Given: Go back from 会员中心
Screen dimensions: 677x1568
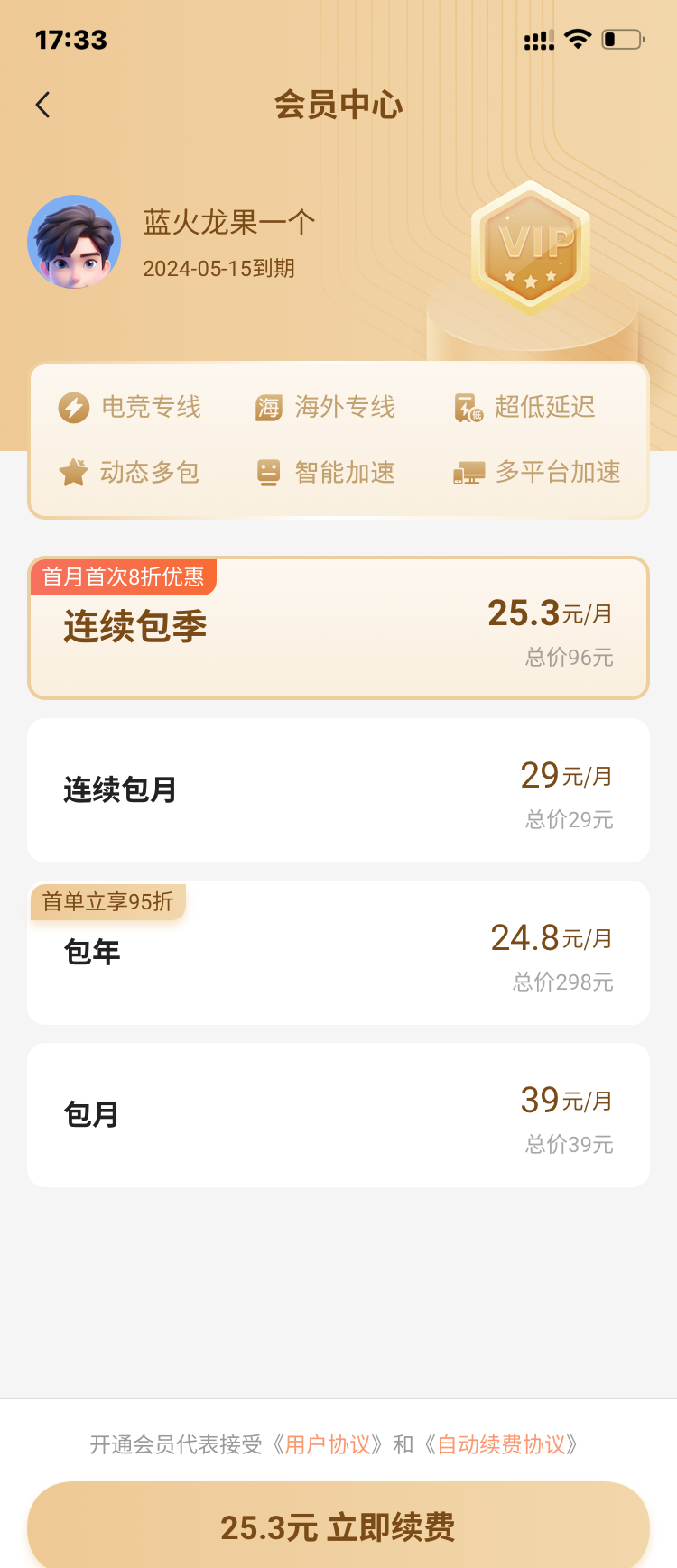Looking at the screenshot, I should coord(42,106).
